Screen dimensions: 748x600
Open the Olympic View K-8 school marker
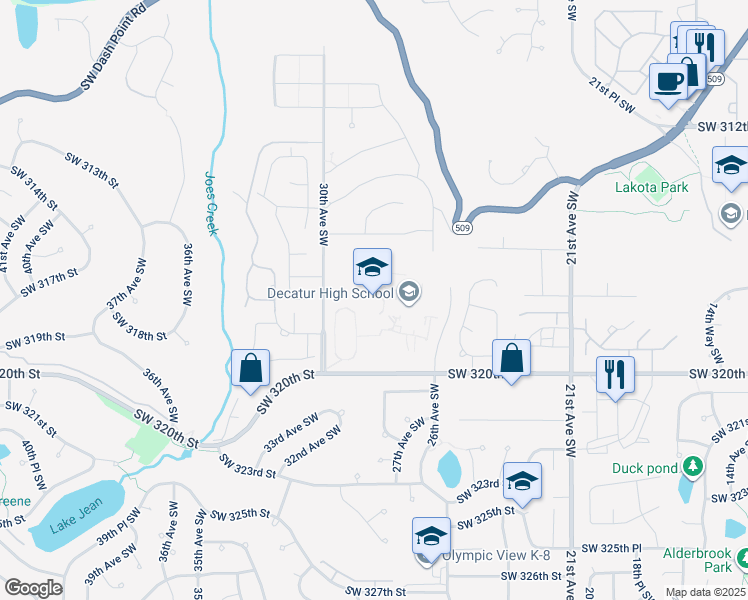tap(431, 537)
